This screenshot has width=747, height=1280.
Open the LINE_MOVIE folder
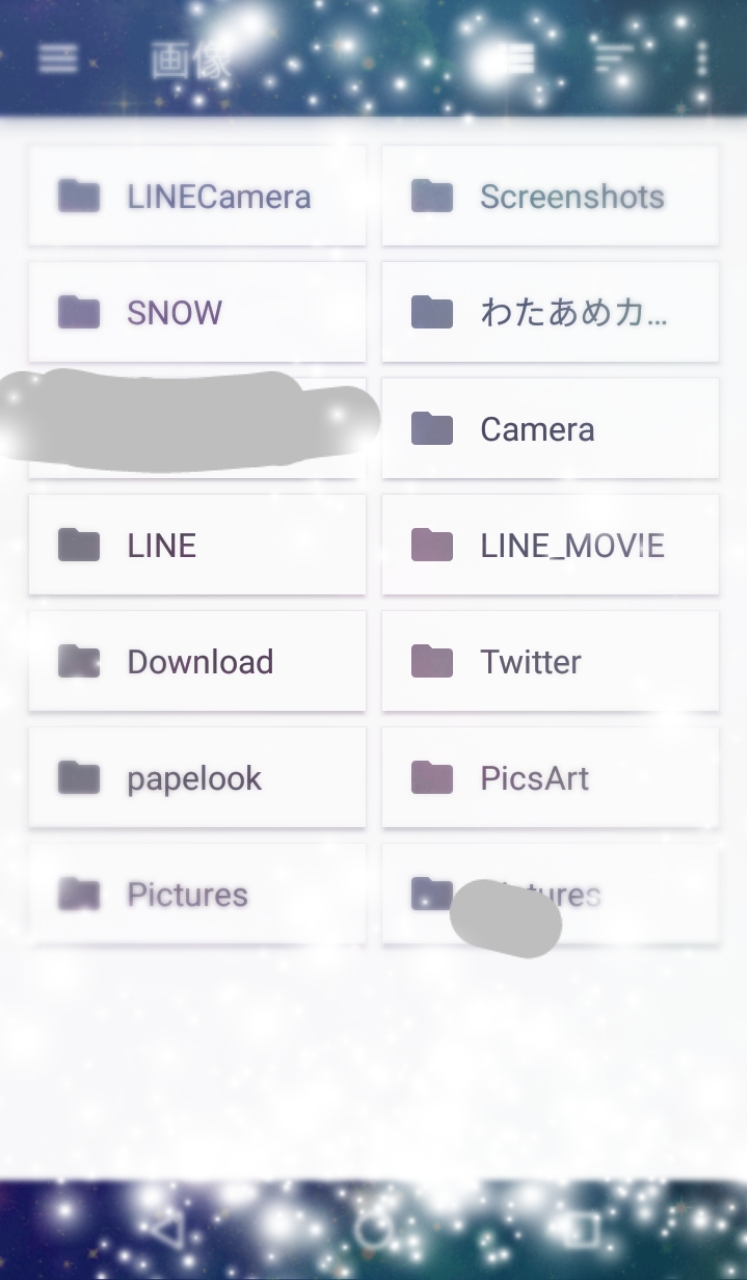(550, 545)
